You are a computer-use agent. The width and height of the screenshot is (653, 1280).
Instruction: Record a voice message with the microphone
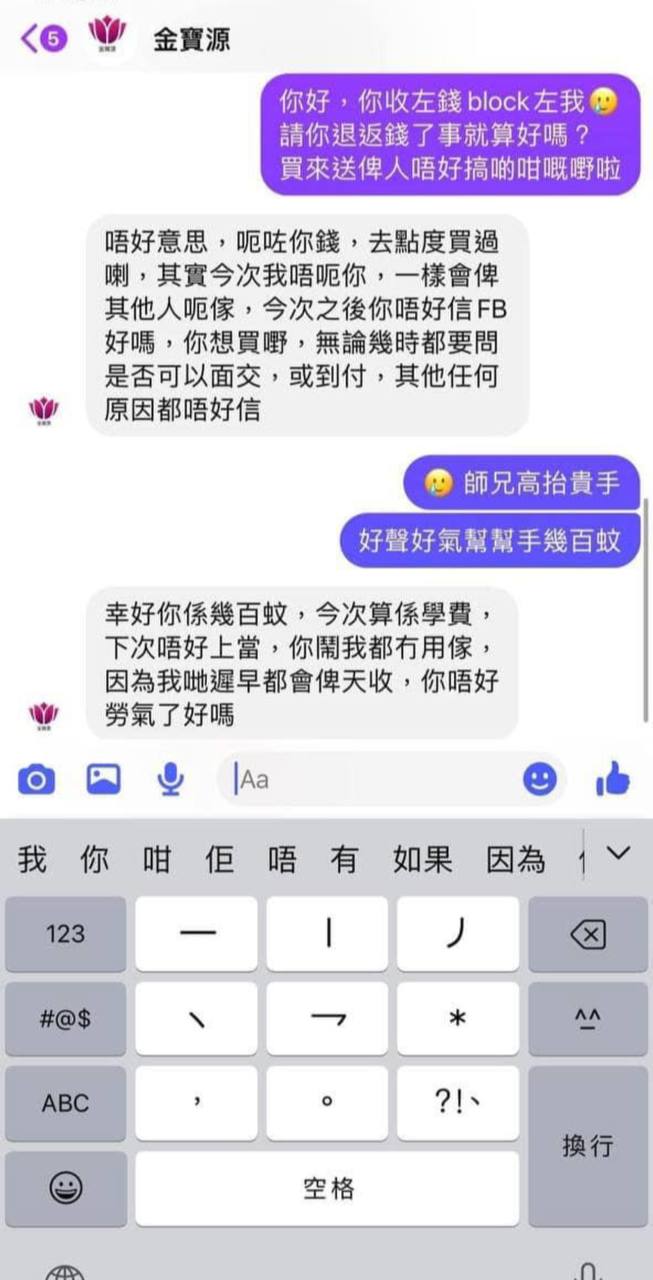click(x=171, y=778)
